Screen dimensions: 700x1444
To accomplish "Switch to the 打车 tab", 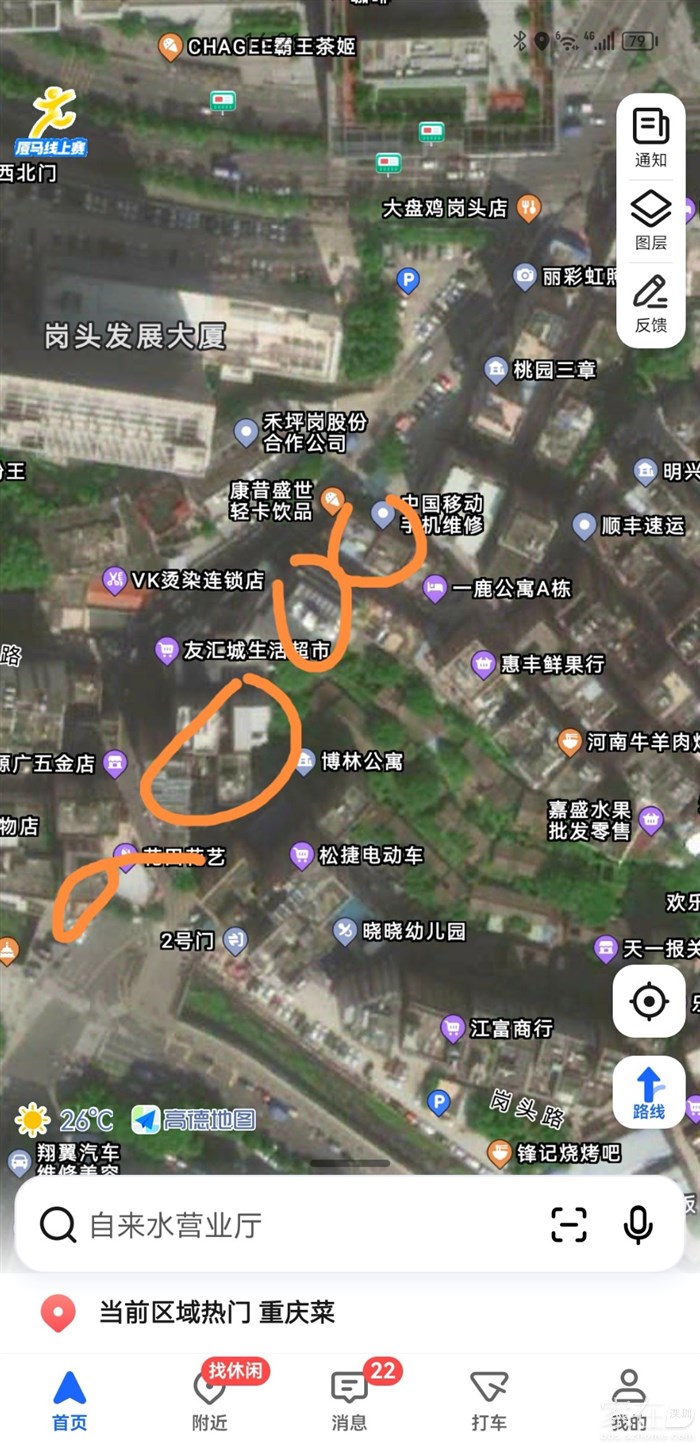I will [489, 1398].
